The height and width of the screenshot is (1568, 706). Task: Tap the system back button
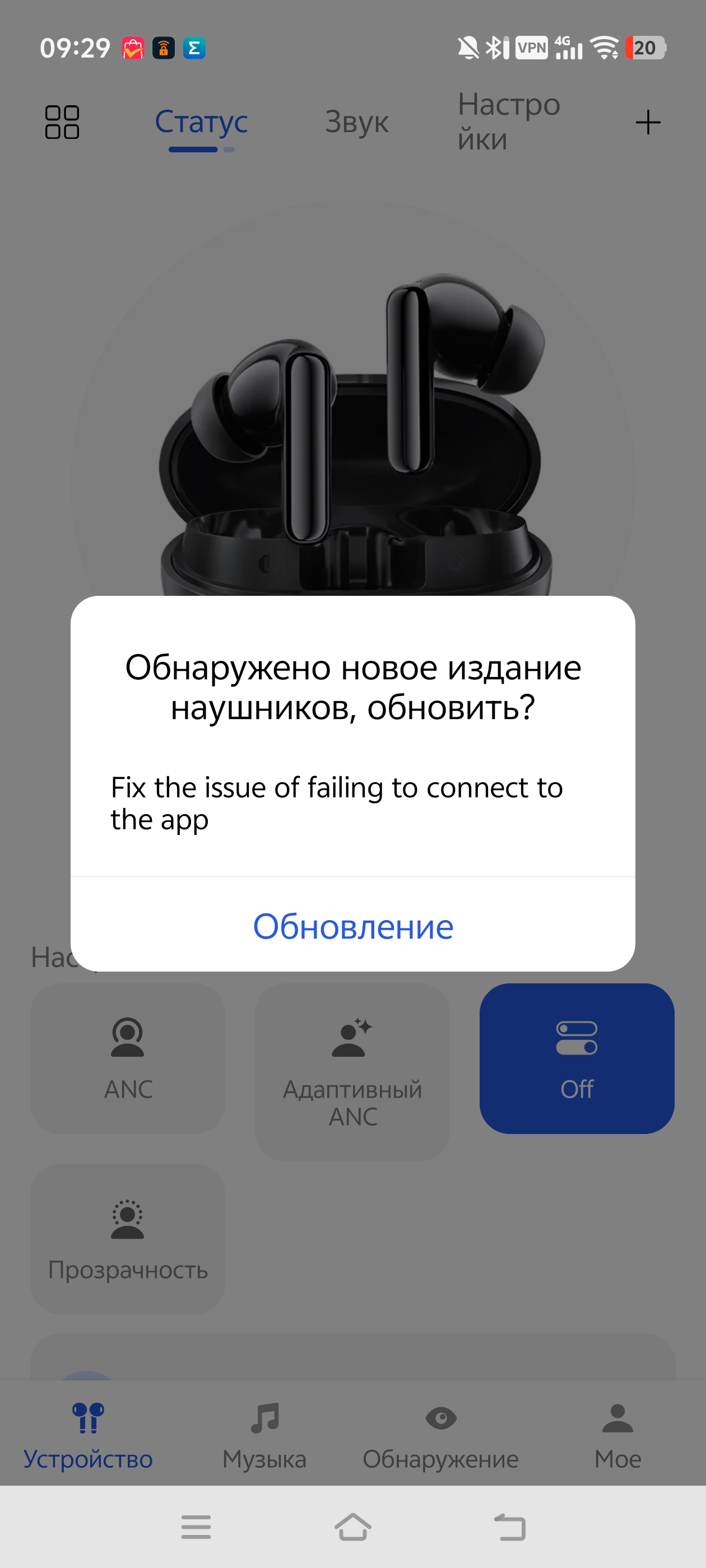[x=509, y=1527]
